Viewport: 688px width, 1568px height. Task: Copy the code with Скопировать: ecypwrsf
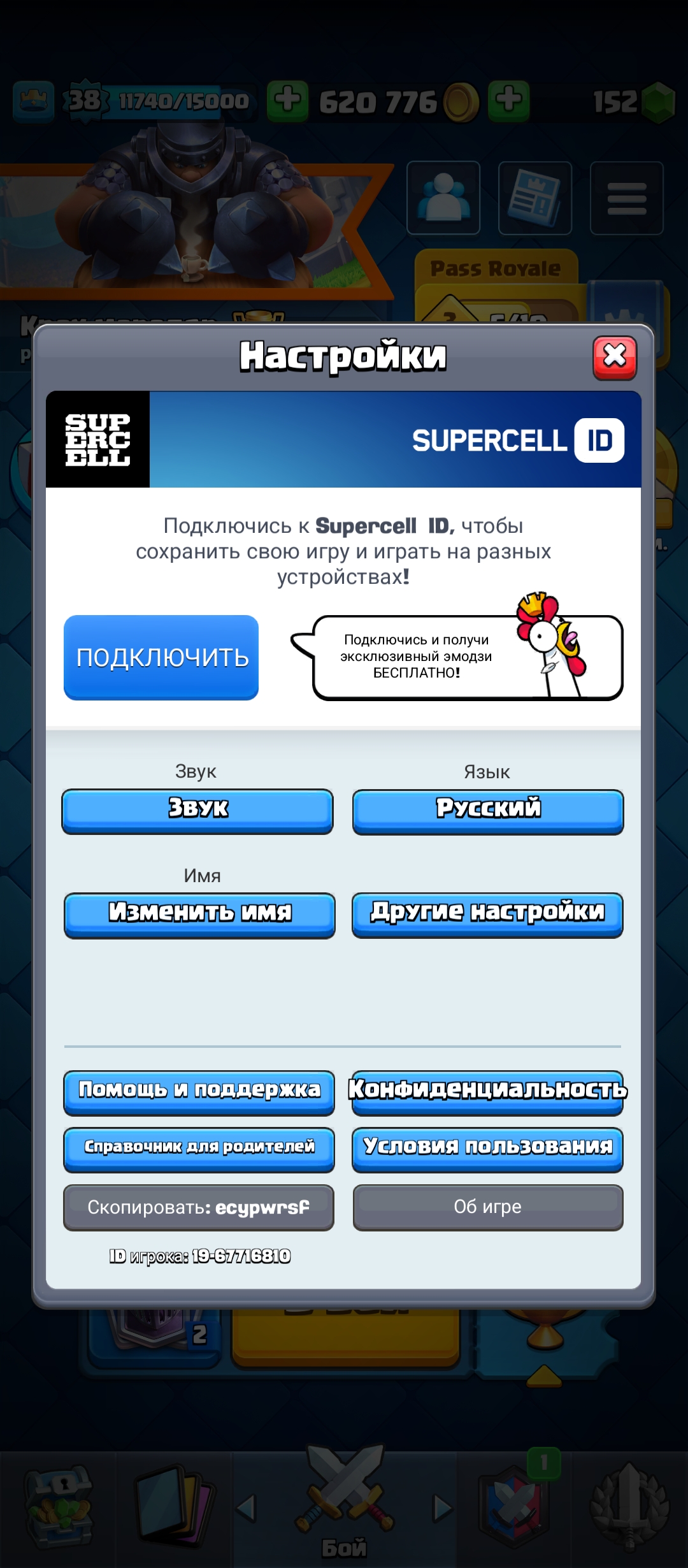pyautogui.click(x=199, y=1207)
